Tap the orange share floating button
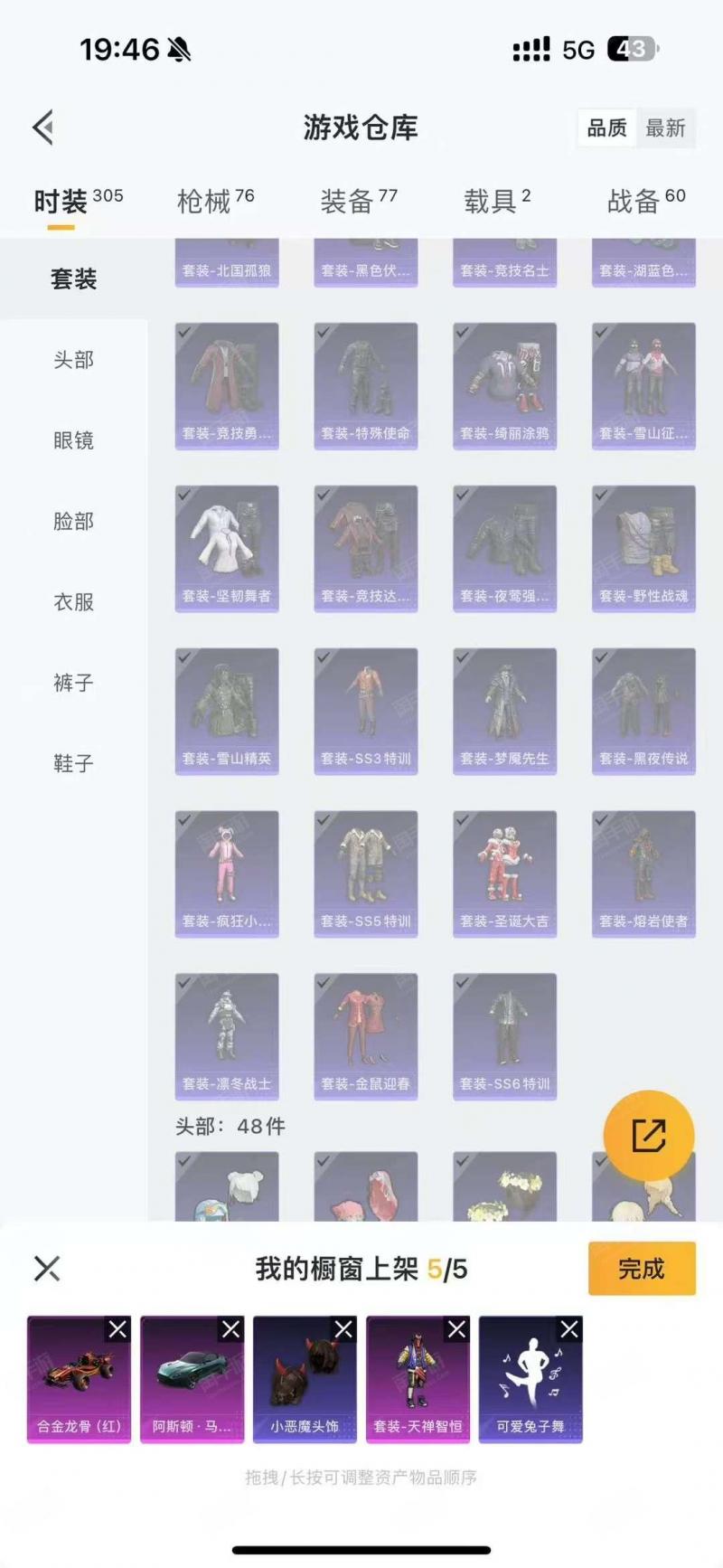Screen dimensions: 723x1568 tap(649, 1136)
